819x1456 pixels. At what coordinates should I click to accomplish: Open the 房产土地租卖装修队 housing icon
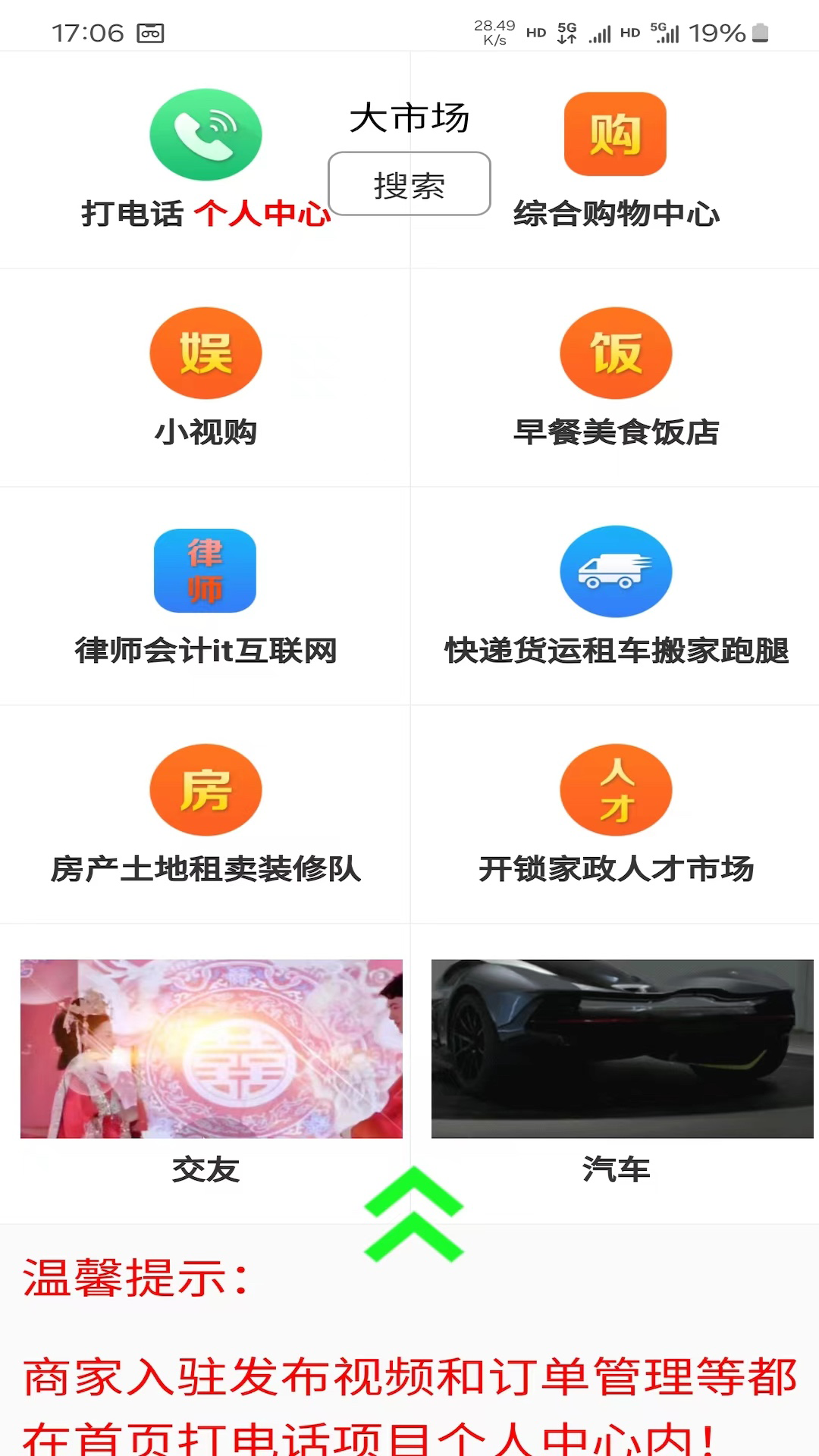(x=206, y=789)
